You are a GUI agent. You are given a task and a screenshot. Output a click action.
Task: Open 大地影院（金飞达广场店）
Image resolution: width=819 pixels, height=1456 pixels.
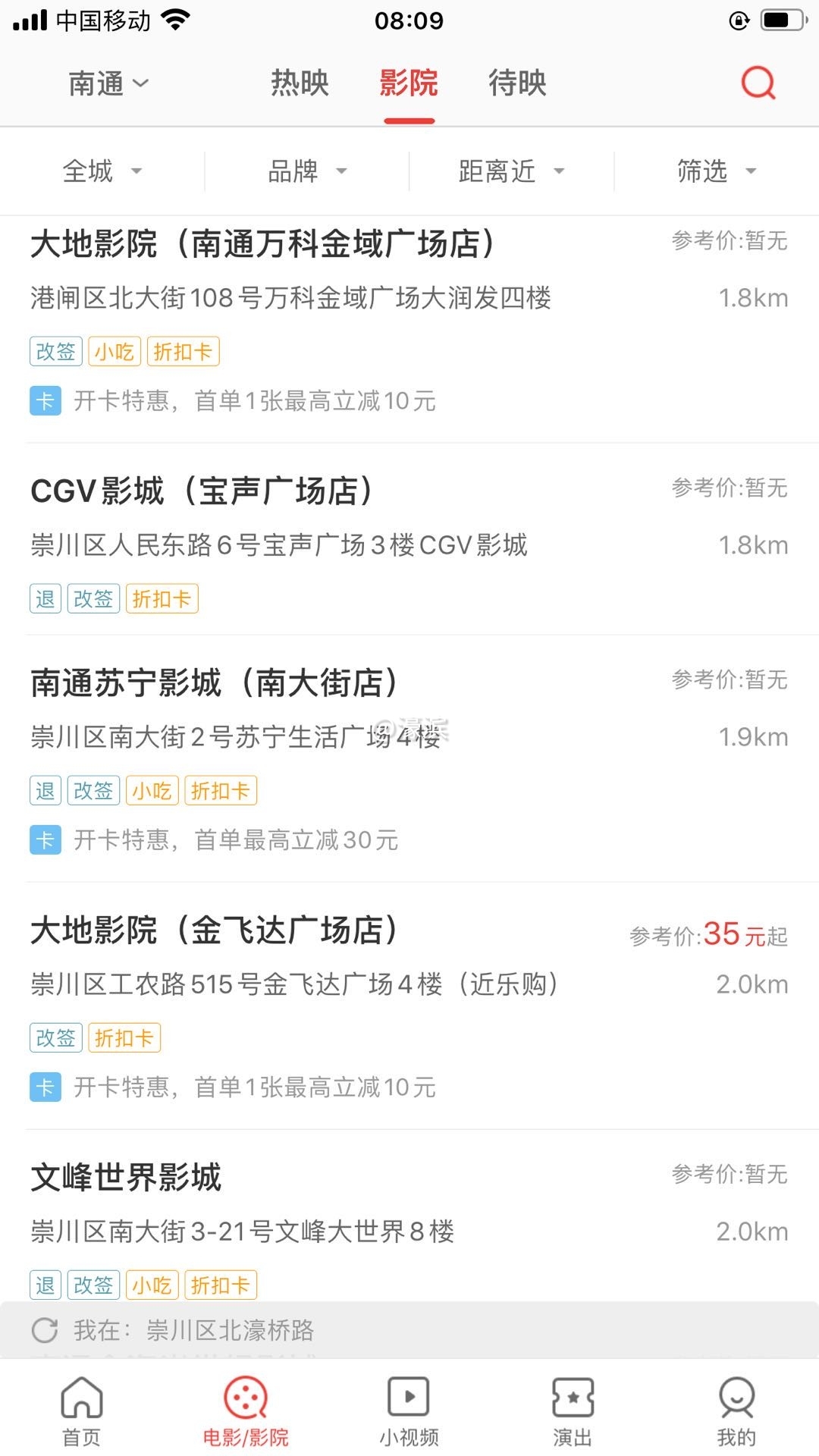tap(214, 930)
